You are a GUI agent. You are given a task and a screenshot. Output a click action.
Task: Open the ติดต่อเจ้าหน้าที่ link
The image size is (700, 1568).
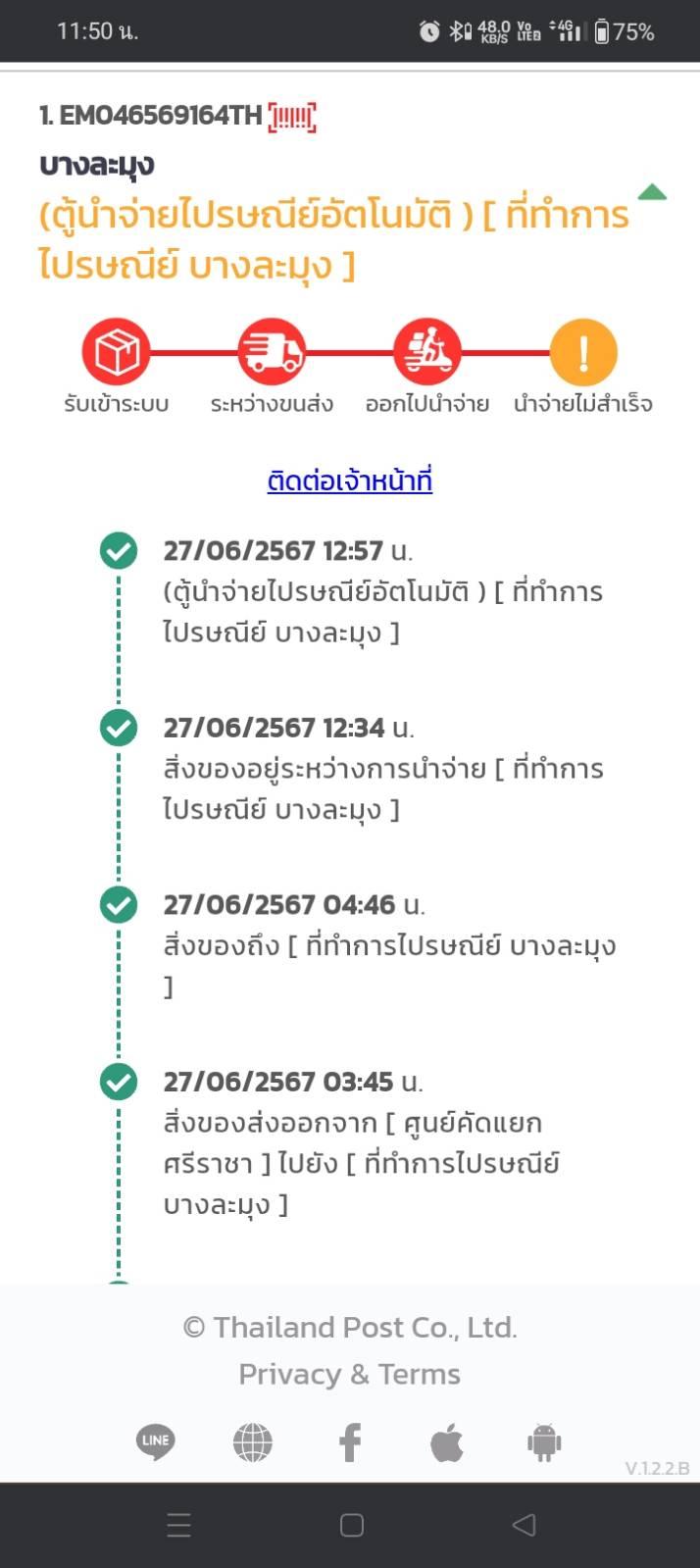(x=350, y=481)
